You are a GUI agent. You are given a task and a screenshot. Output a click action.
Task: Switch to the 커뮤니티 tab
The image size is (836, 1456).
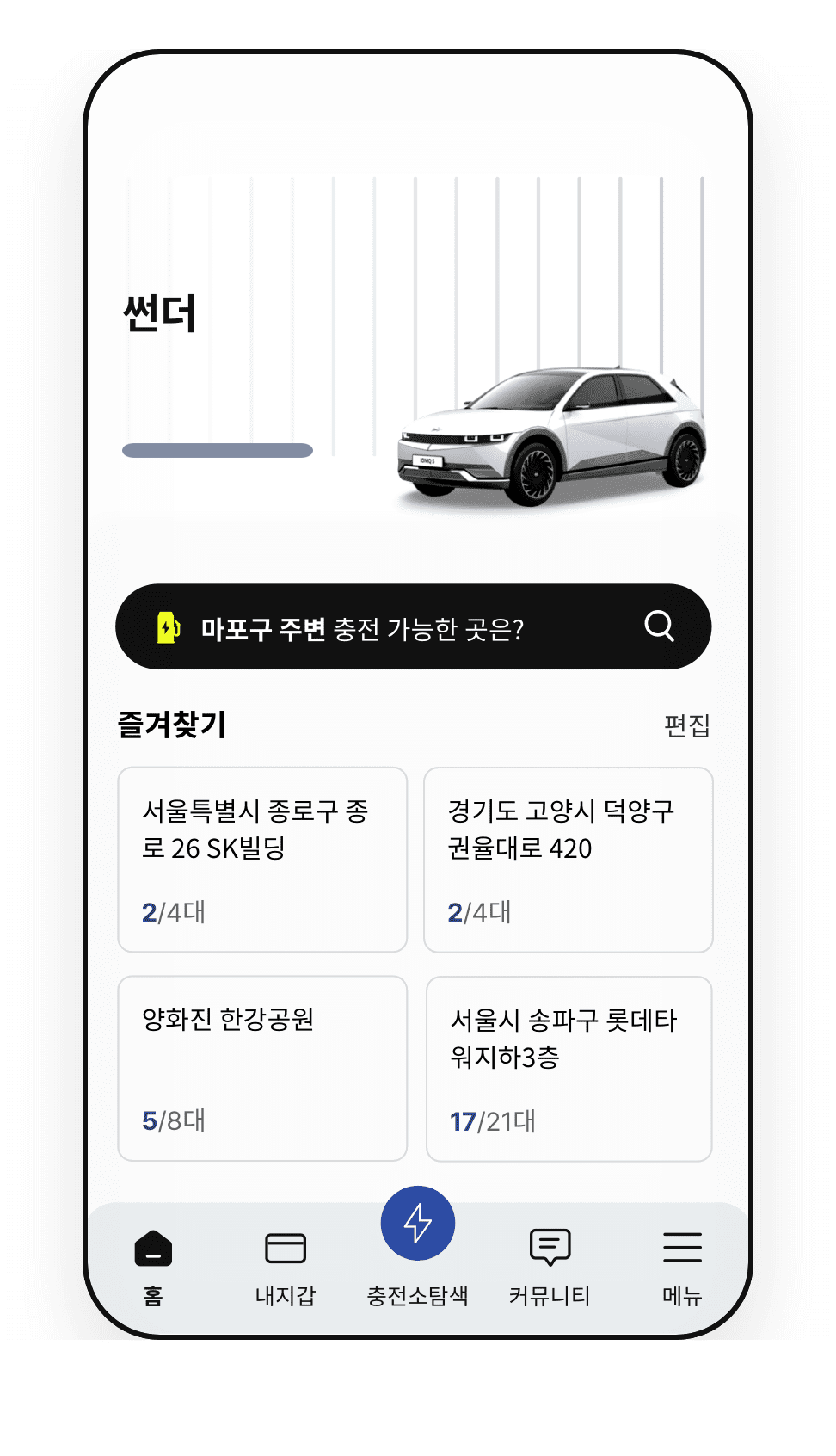pos(550,1266)
